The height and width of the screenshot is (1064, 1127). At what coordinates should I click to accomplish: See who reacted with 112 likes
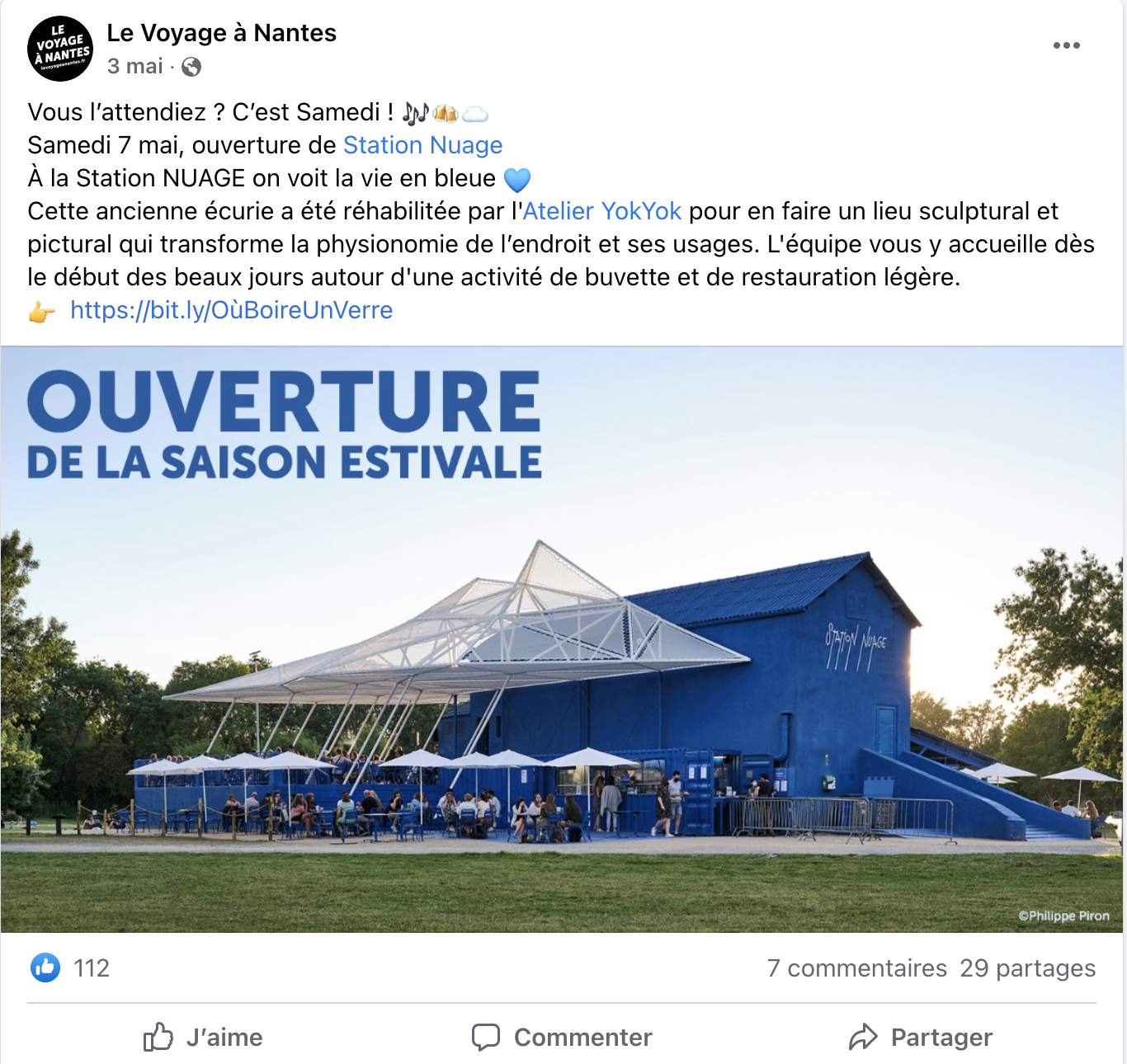point(91,967)
